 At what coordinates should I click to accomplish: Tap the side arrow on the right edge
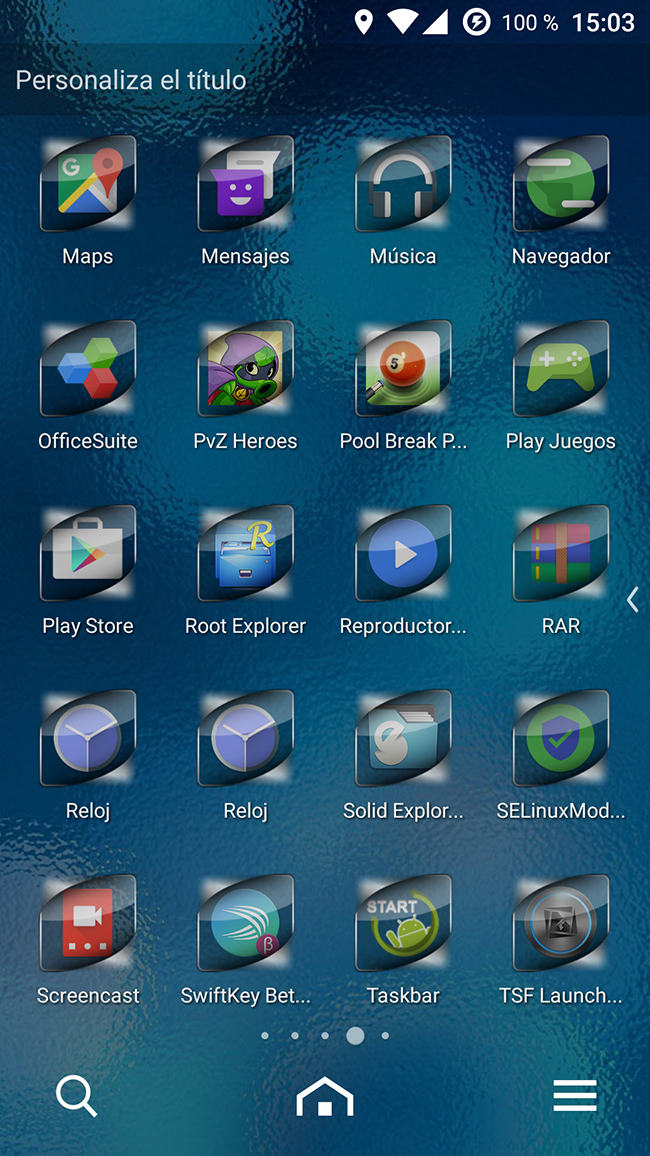pyautogui.click(x=632, y=599)
